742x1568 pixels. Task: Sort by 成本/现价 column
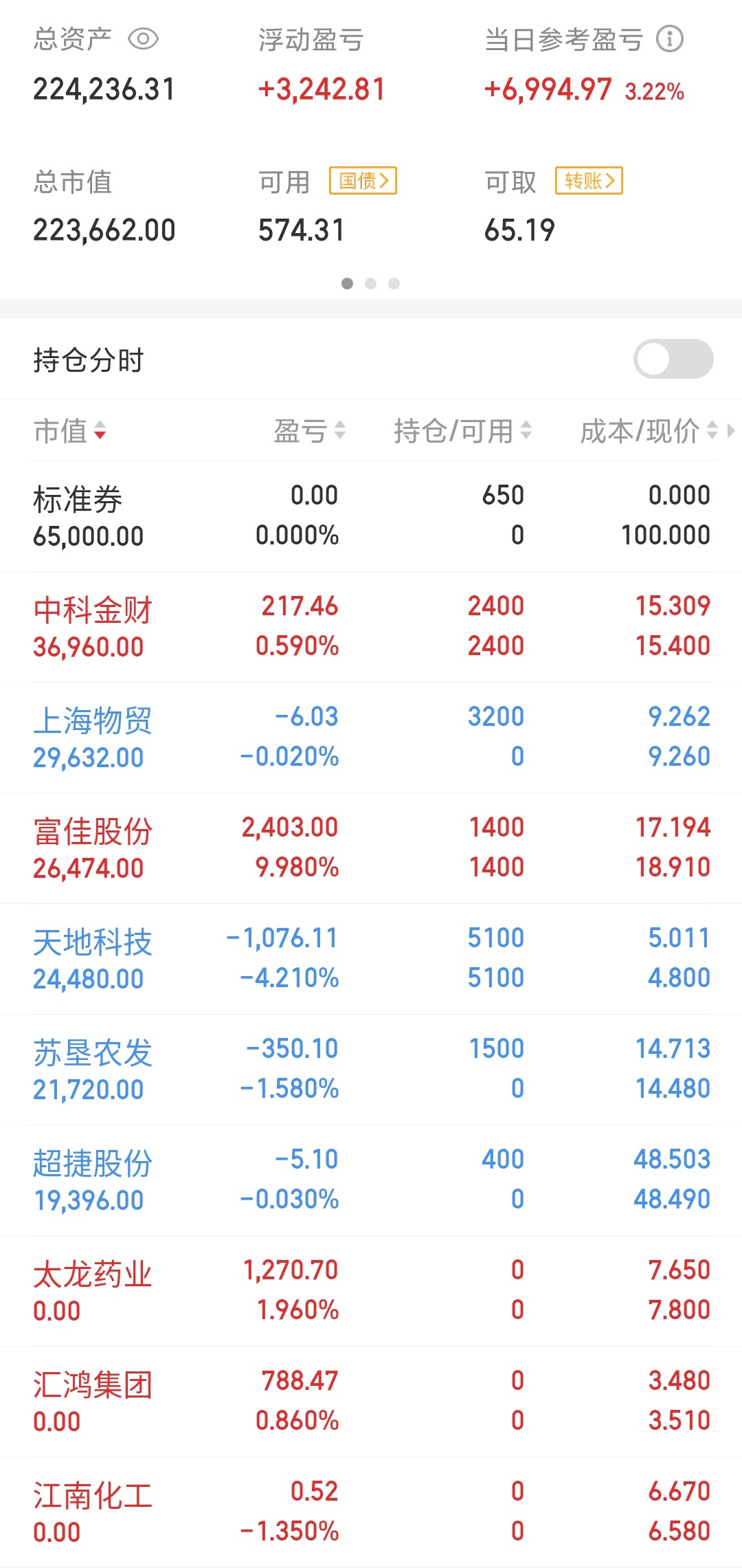pyautogui.click(x=649, y=431)
